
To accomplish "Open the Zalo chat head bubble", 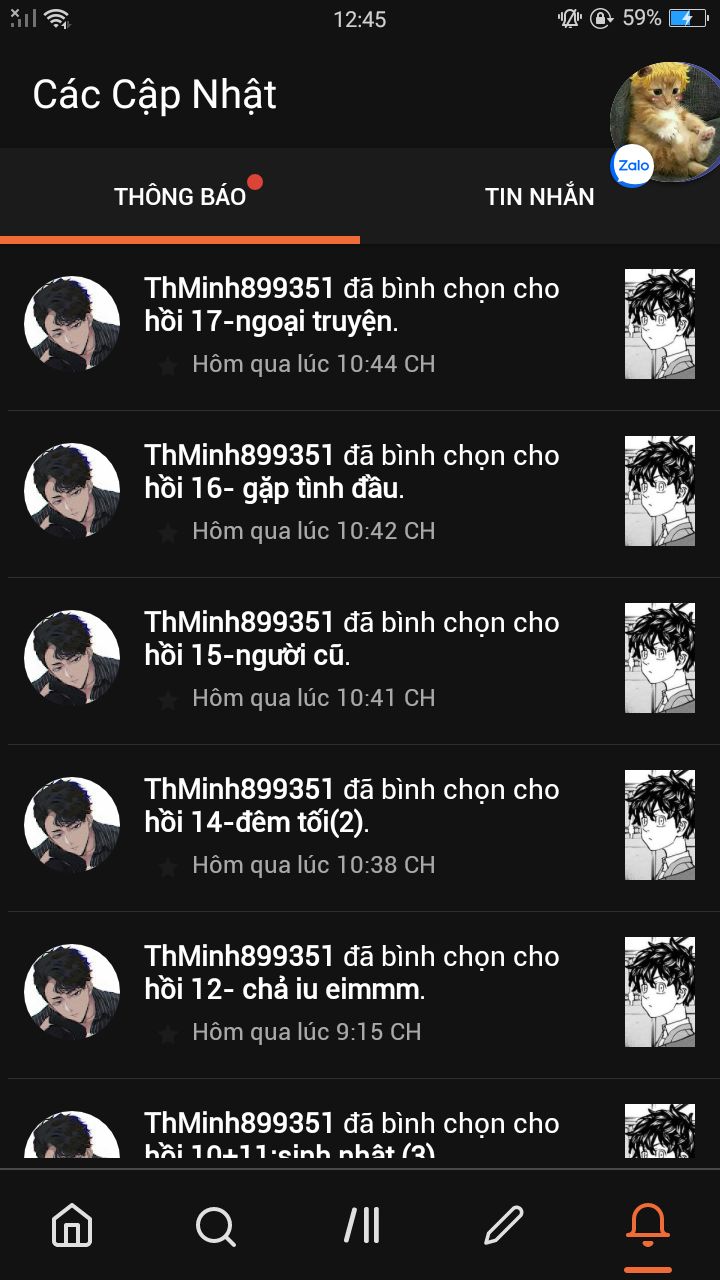I will click(665, 122).
